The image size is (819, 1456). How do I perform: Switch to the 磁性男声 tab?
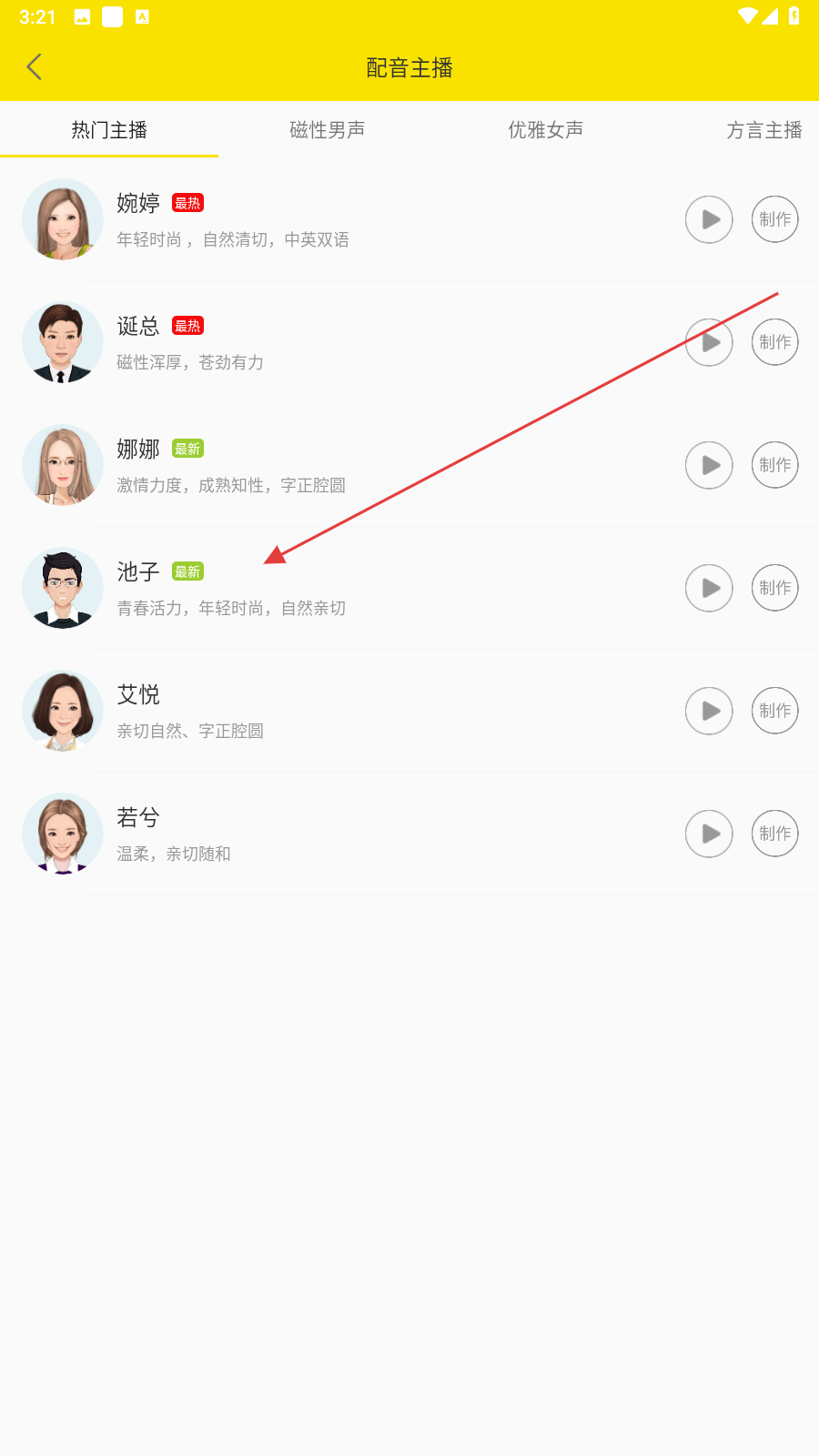tap(327, 130)
